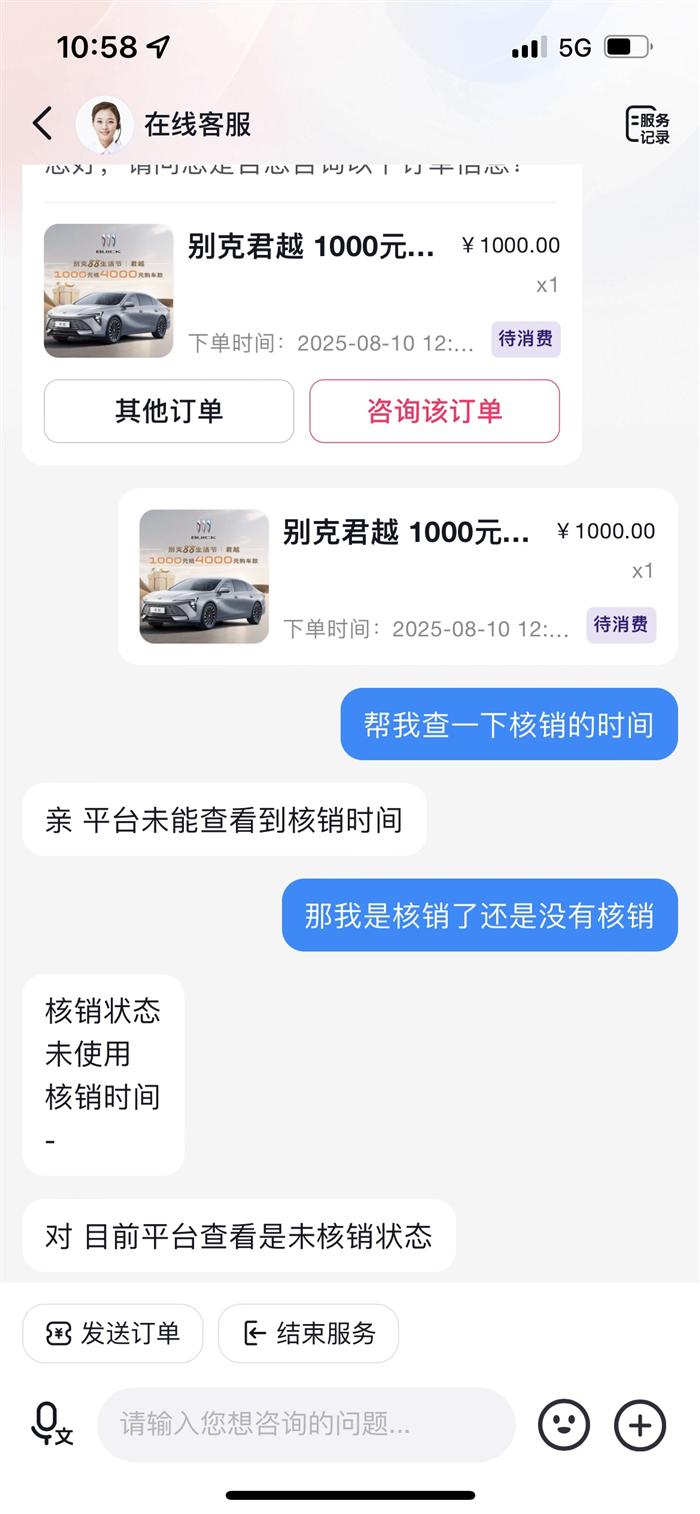700x1514 pixels.
Task: Go back from the 在线客服 chat
Action: [x=42, y=124]
